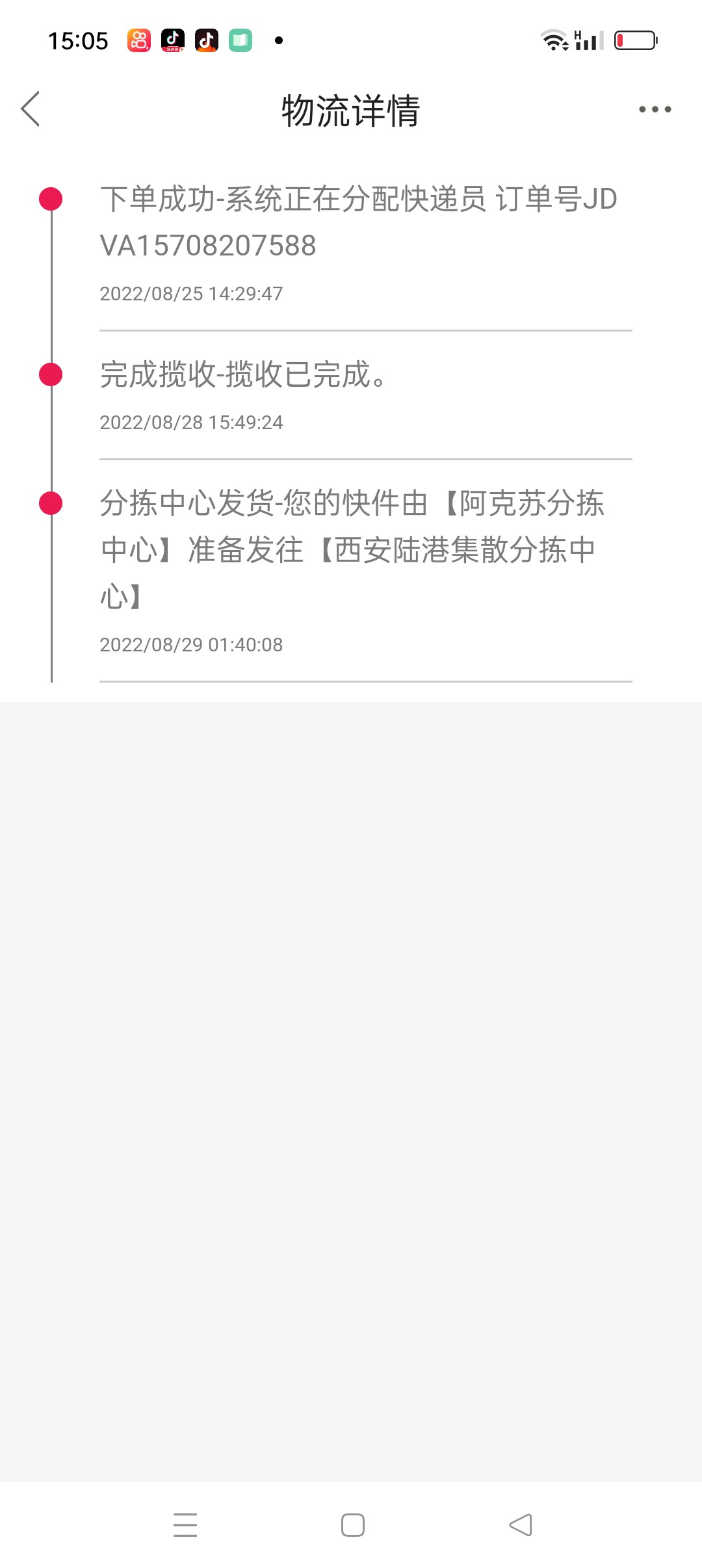Open the recent apps menu button

click(185, 1525)
